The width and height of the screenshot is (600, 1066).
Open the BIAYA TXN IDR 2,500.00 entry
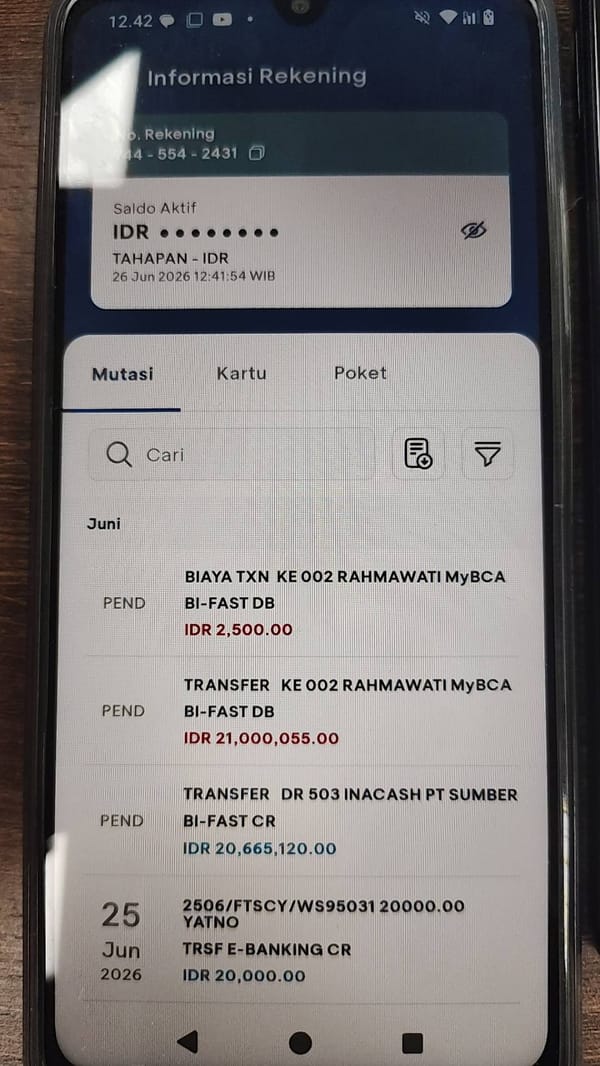302,603
